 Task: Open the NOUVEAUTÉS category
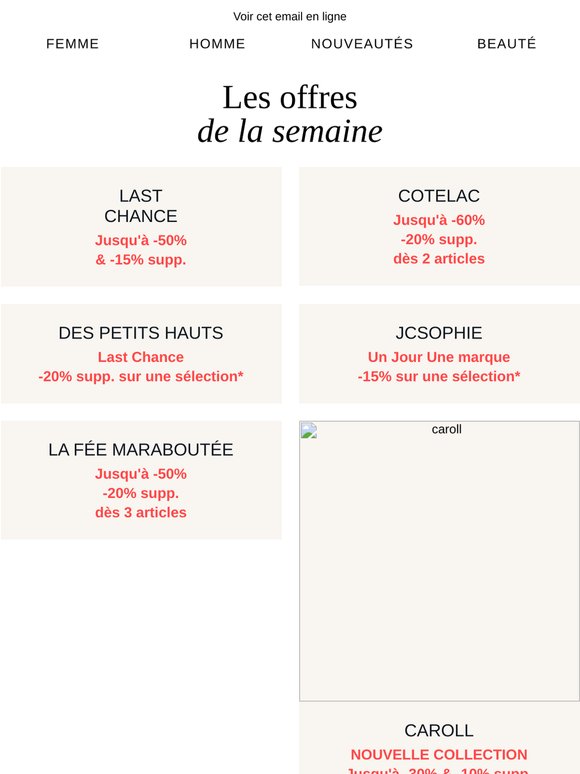point(362,43)
